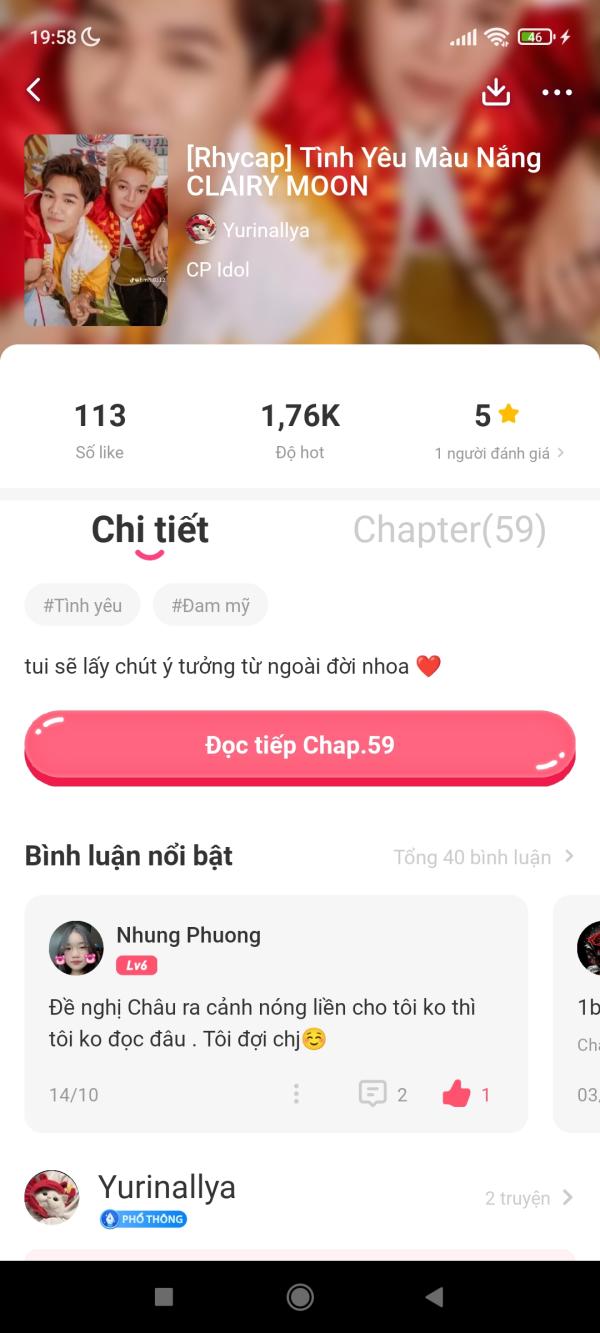Open recent apps from navigation bar
Screen dimensions: 600x1333
[164, 1297]
